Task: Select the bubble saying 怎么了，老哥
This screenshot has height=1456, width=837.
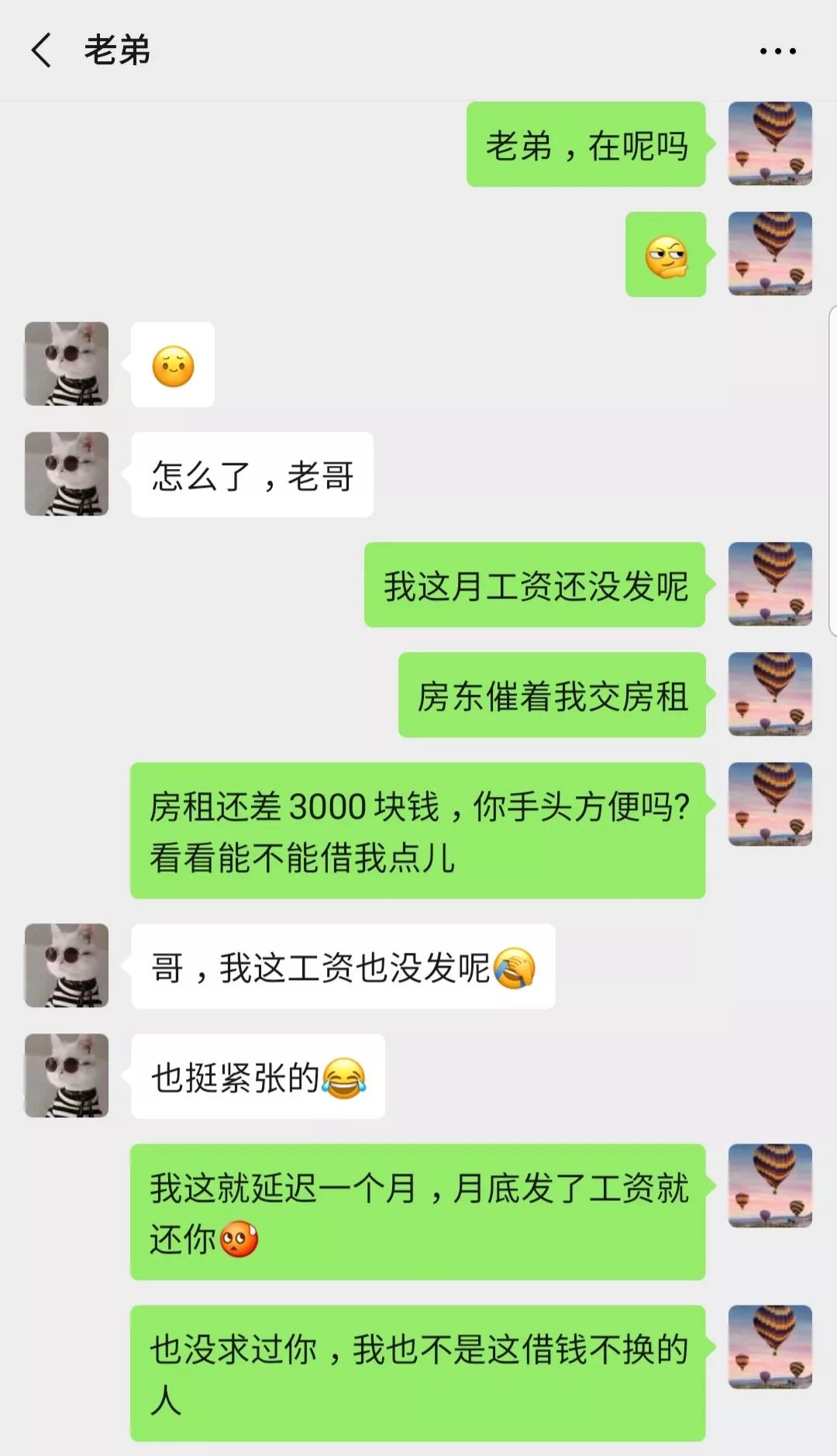Action: click(x=252, y=474)
